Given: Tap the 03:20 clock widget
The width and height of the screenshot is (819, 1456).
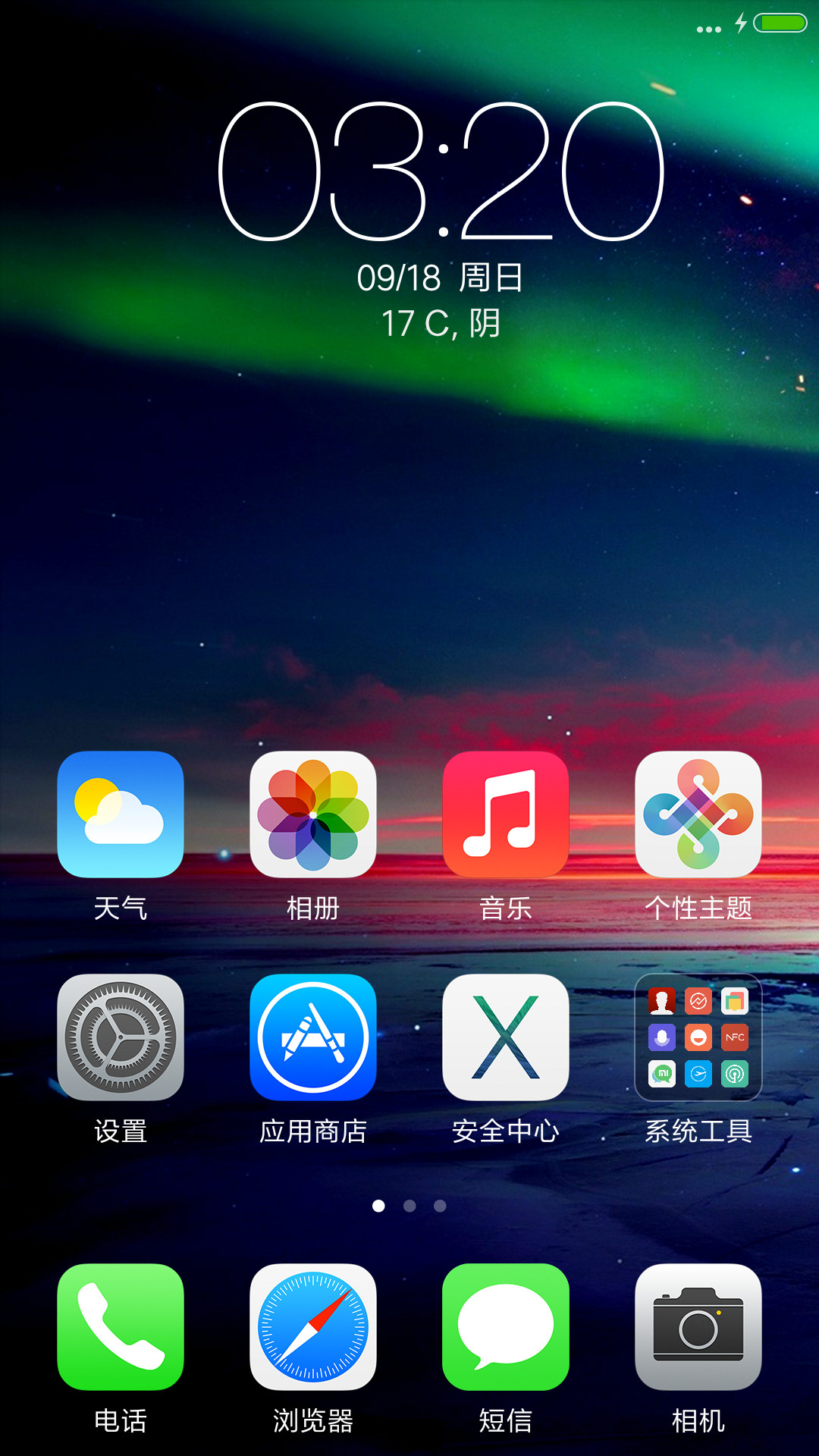Looking at the screenshot, I should (x=441, y=171).
